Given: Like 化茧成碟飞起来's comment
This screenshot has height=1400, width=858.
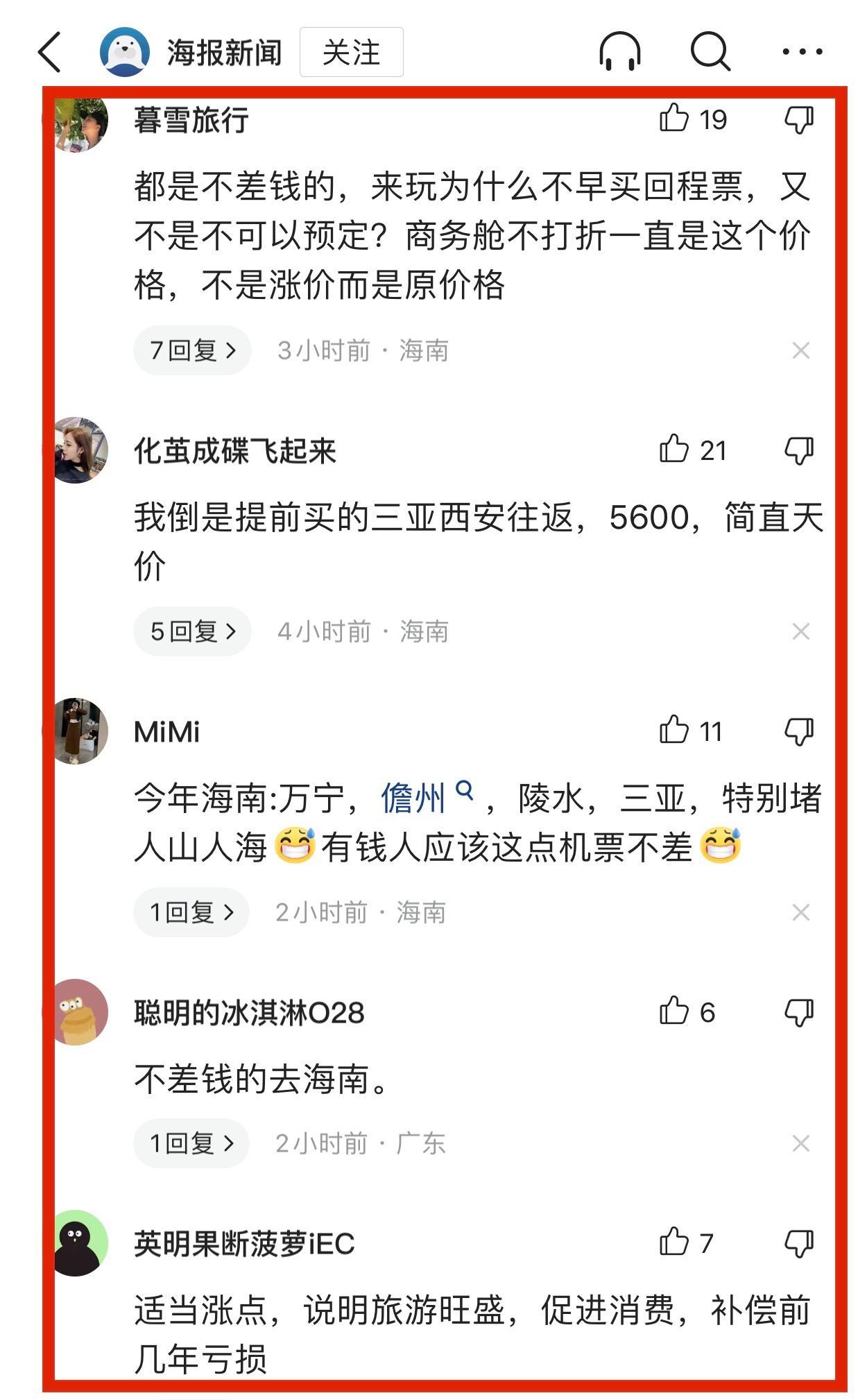Looking at the screenshot, I should [674, 450].
